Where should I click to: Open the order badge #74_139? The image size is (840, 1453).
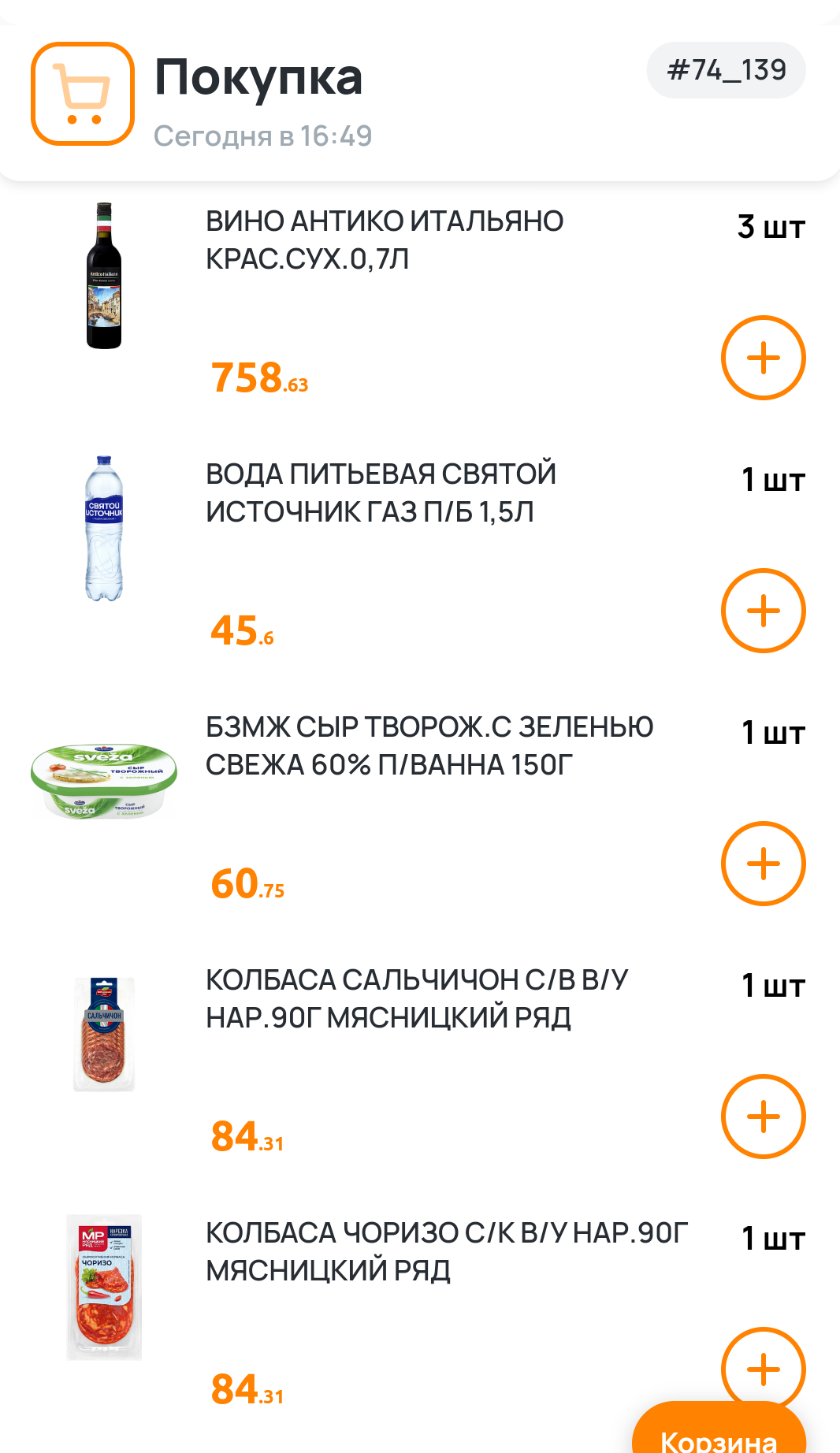click(x=725, y=69)
